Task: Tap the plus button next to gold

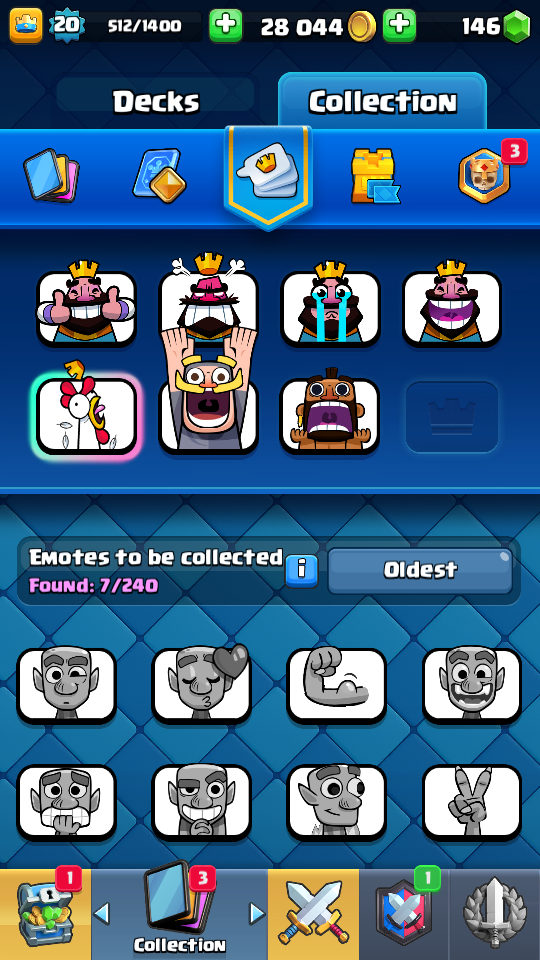Action: (399, 26)
